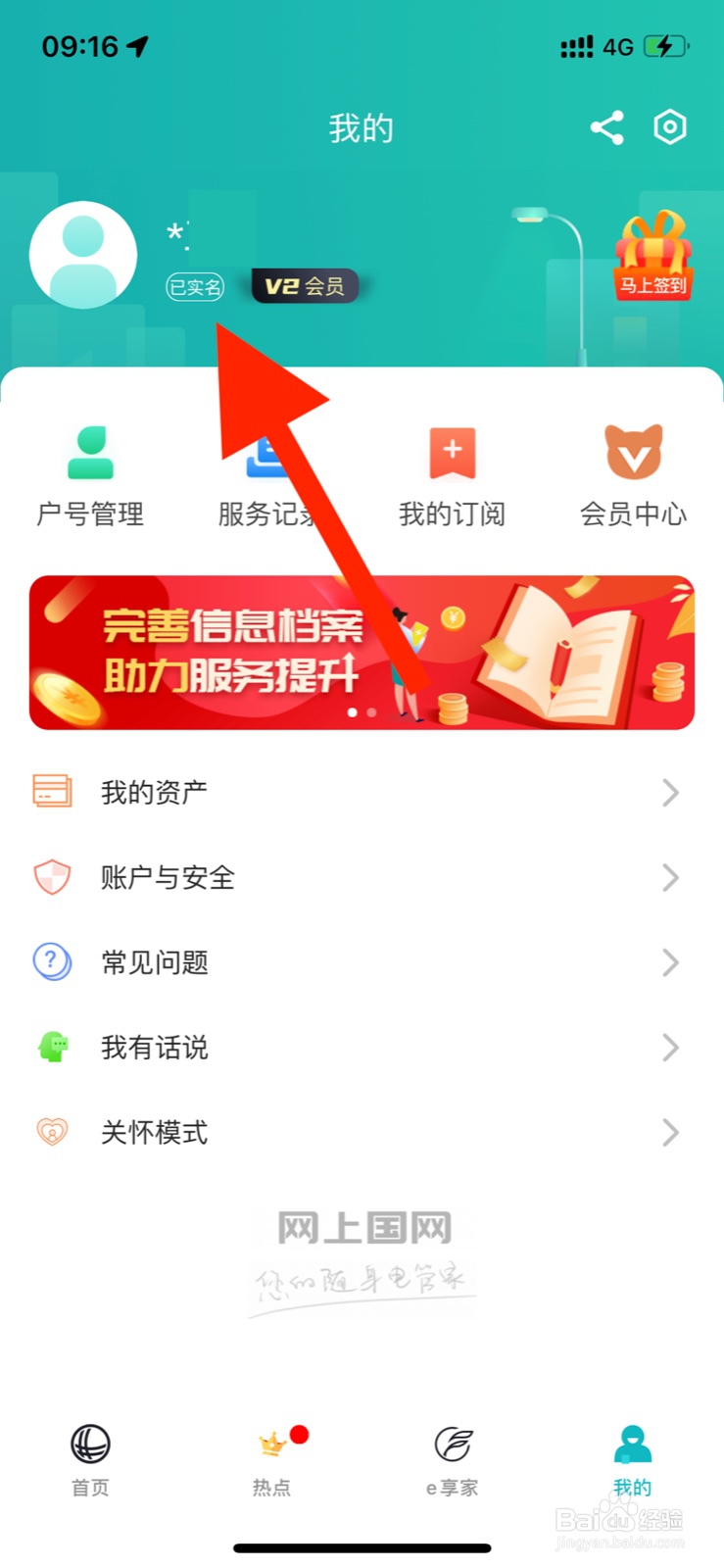
Task: Expand the 我的资产 row chevron
Action: [x=670, y=792]
